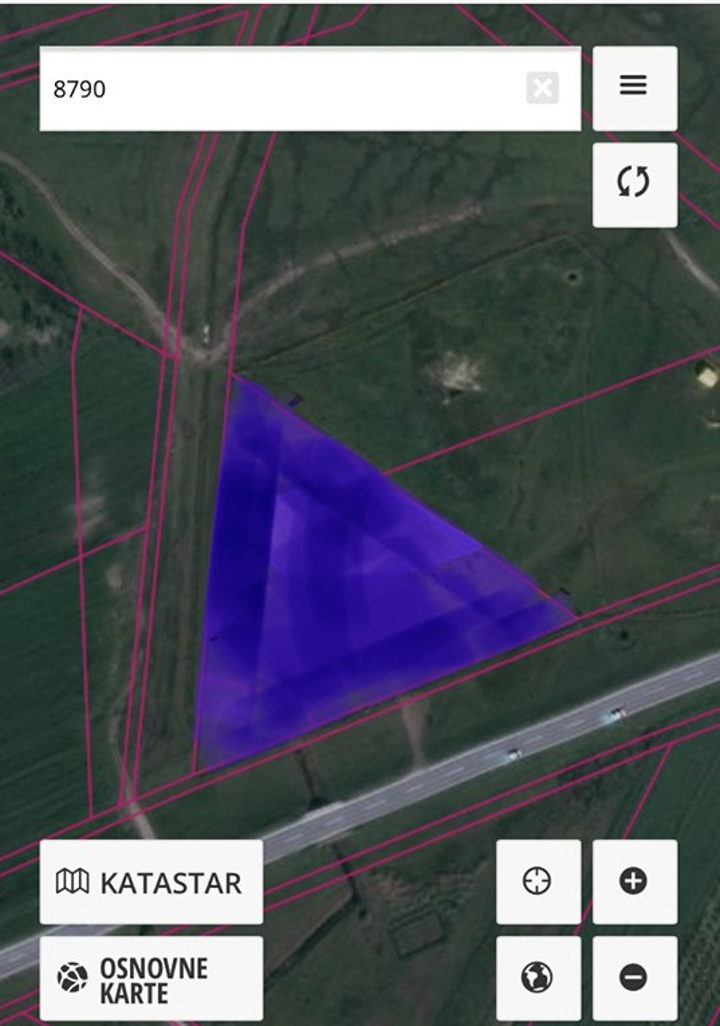720x1026 pixels.
Task: Zoom in with the plus button
Action: [634, 881]
